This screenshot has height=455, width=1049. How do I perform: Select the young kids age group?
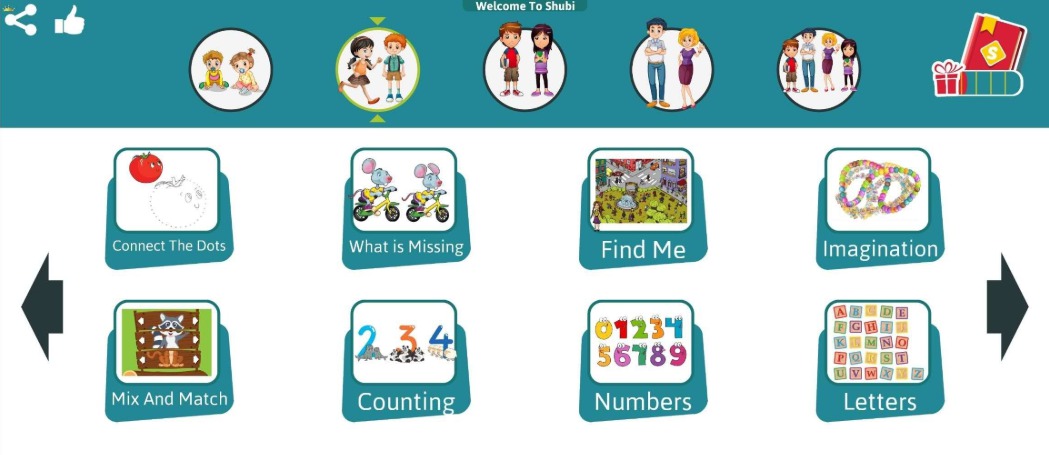[x=377, y=69]
